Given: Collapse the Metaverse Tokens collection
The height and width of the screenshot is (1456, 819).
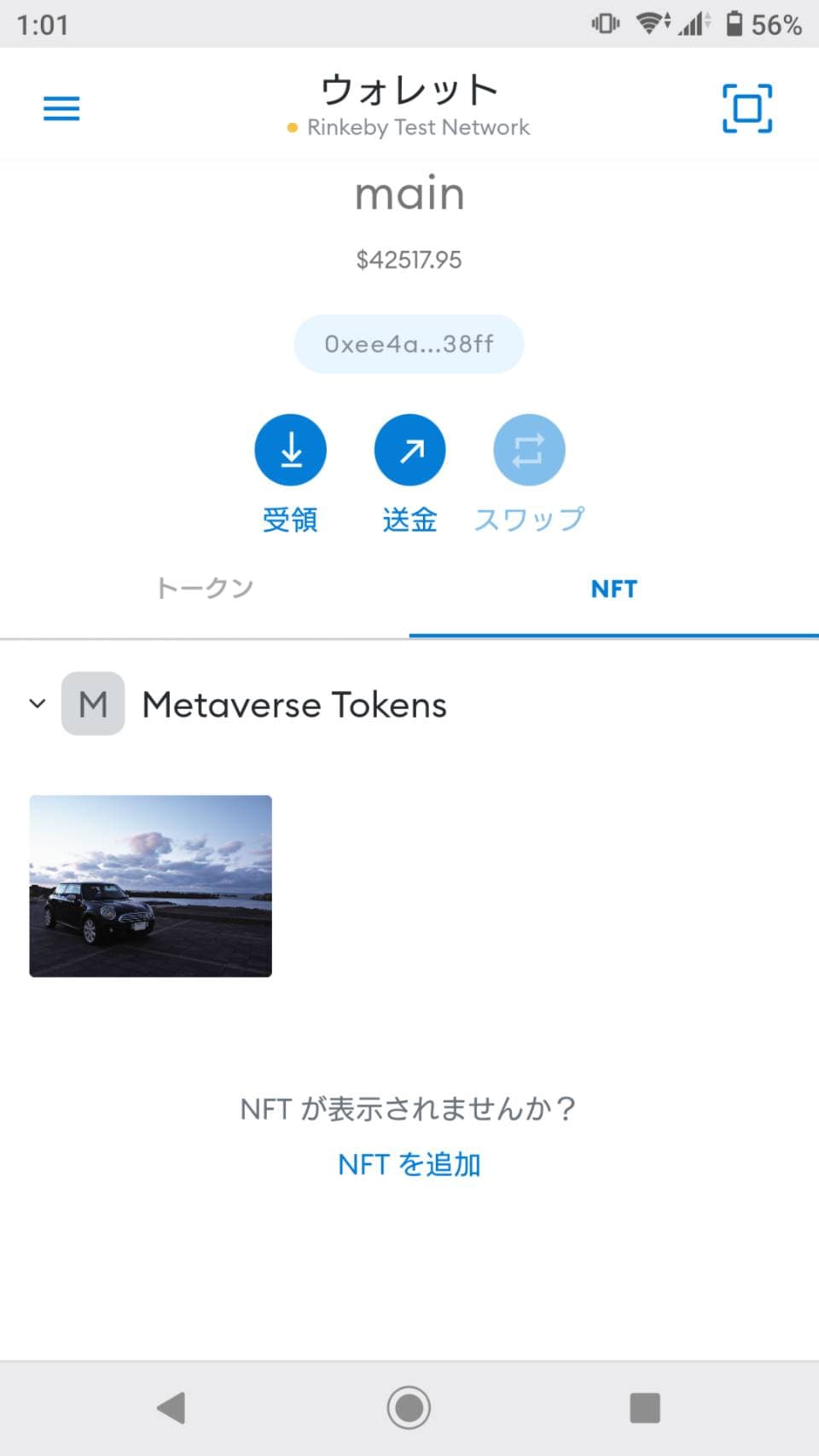Looking at the screenshot, I should (x=37, y=704).
